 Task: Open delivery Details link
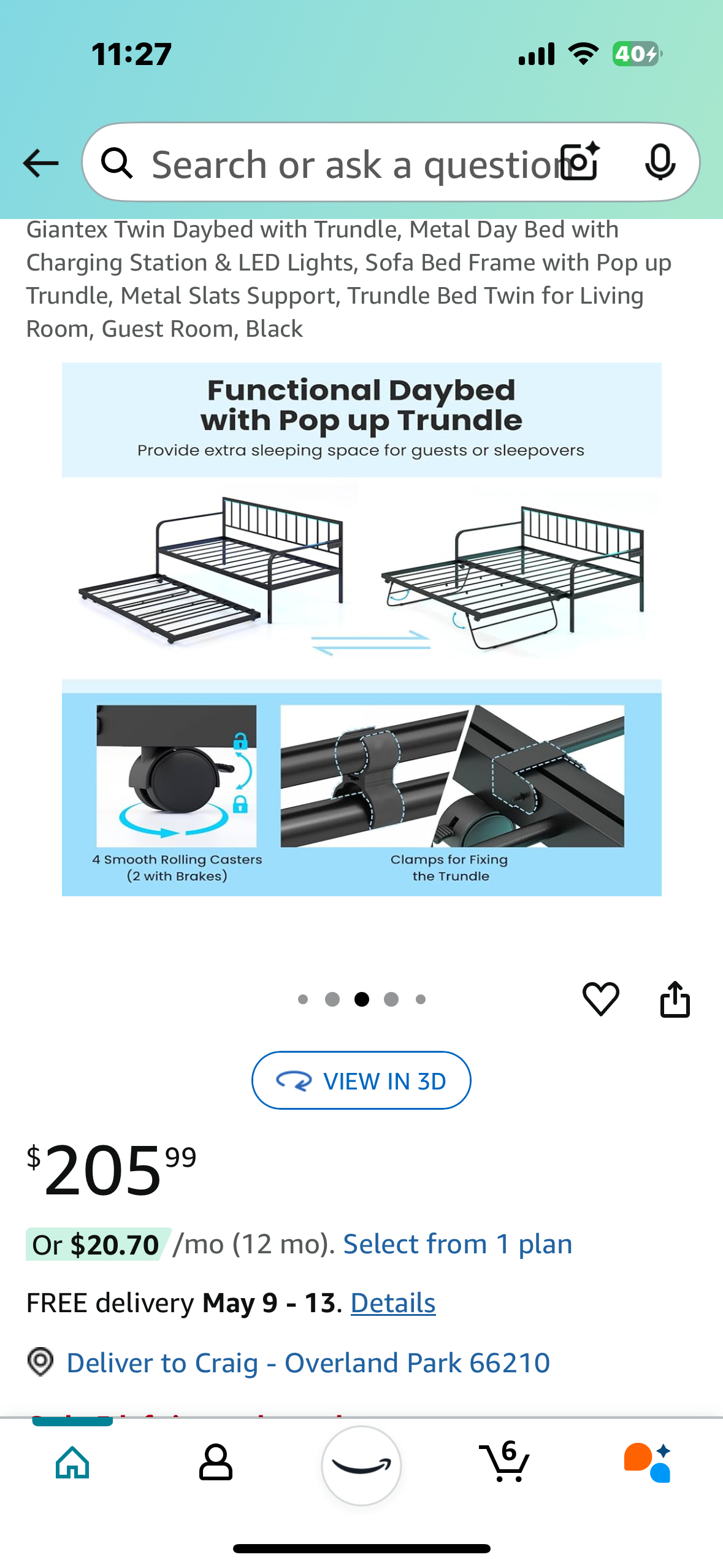click(x=392, y=1303)
